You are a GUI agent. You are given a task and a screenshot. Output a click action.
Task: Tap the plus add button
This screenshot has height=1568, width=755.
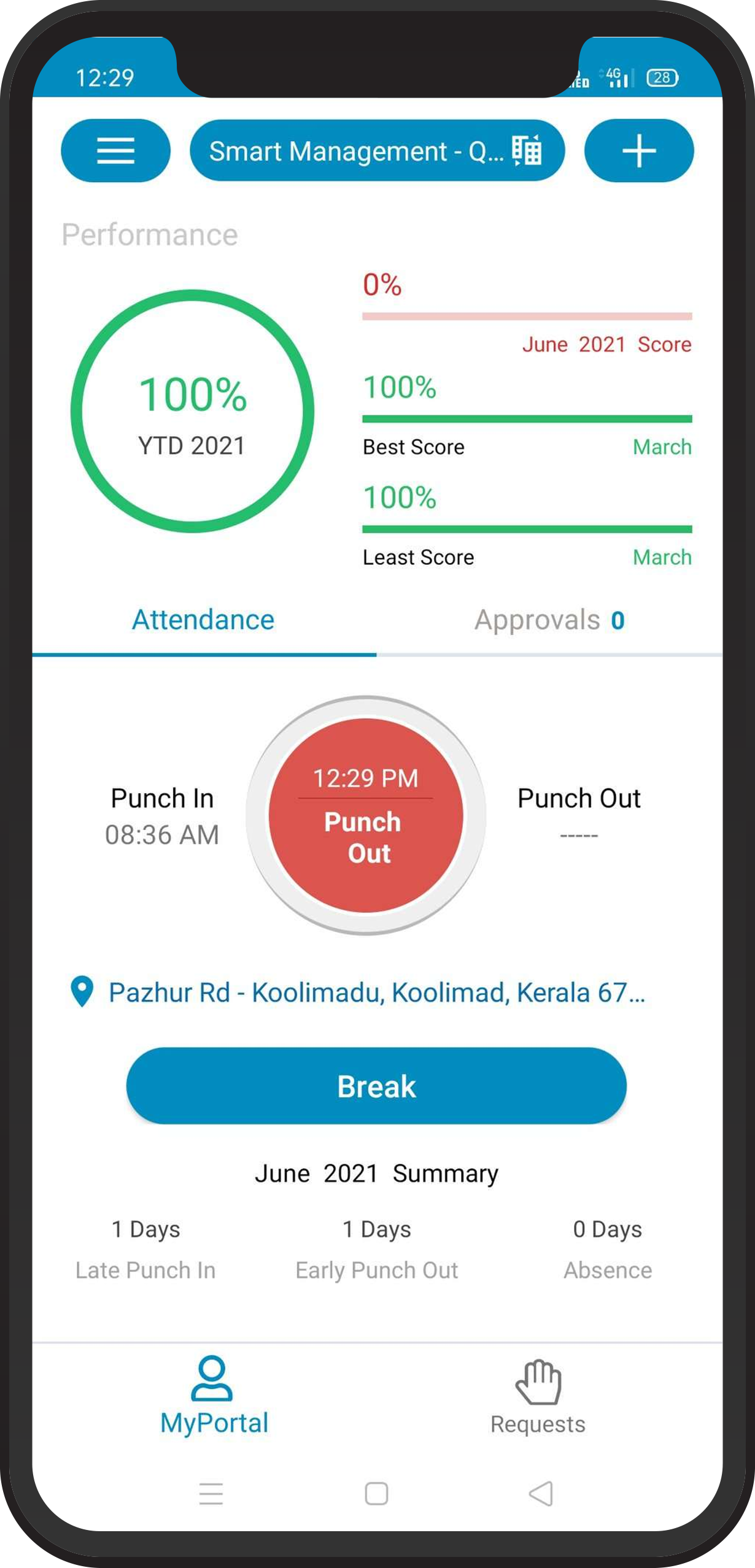click(x=638, y=150)
